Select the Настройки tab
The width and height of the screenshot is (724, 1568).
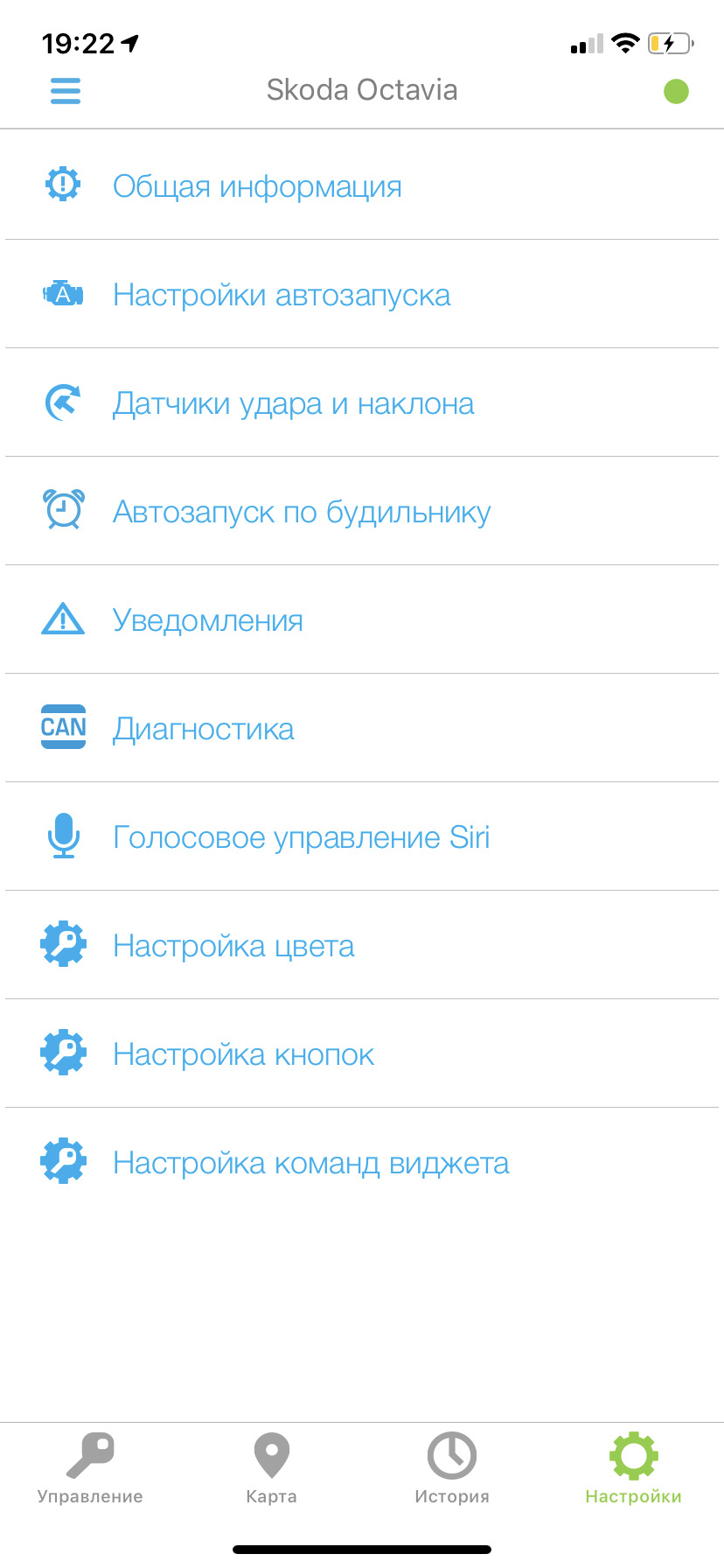[x=633, y=1468]
